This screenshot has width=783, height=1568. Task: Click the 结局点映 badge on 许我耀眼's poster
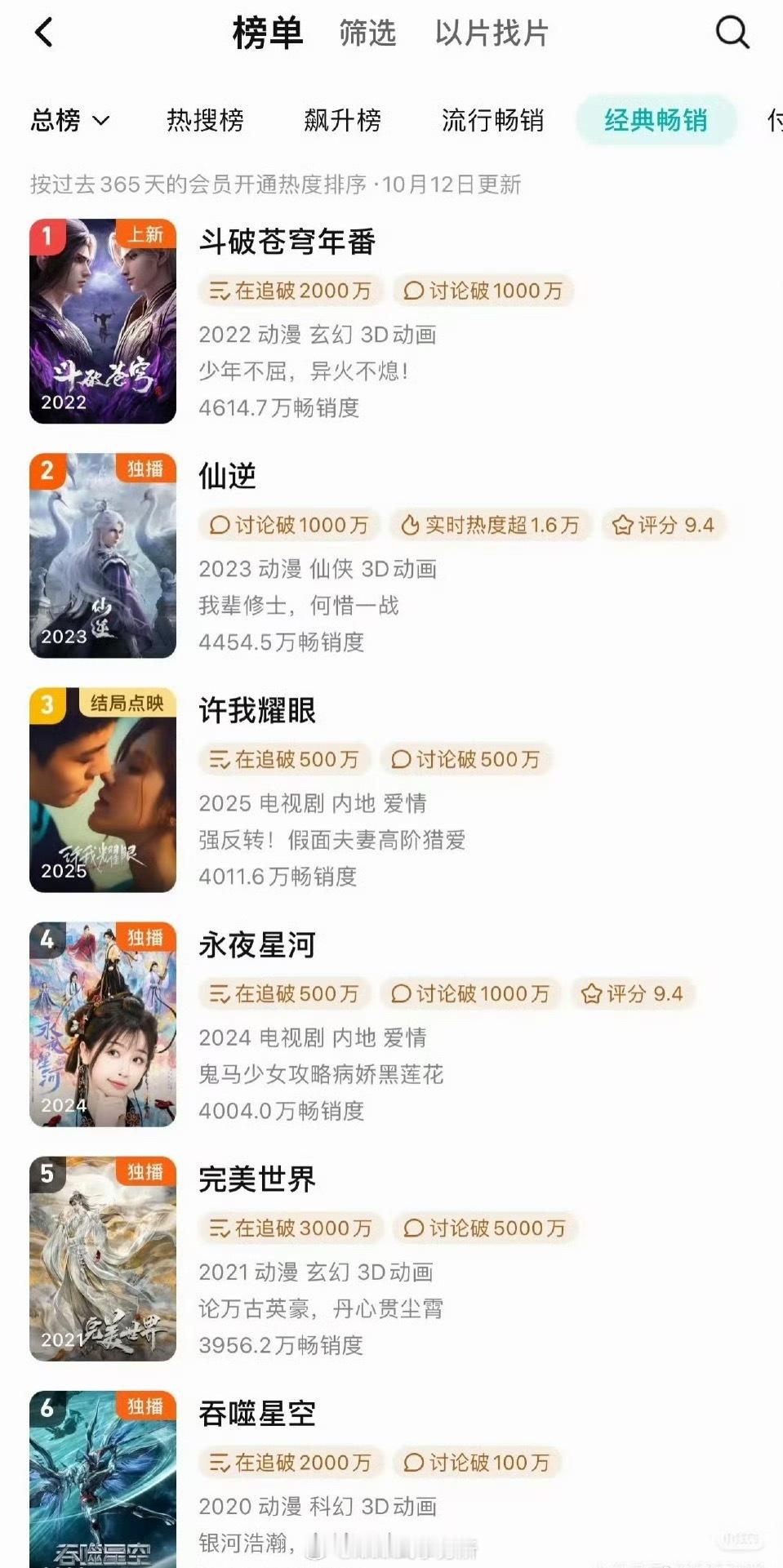pos(127,704)
